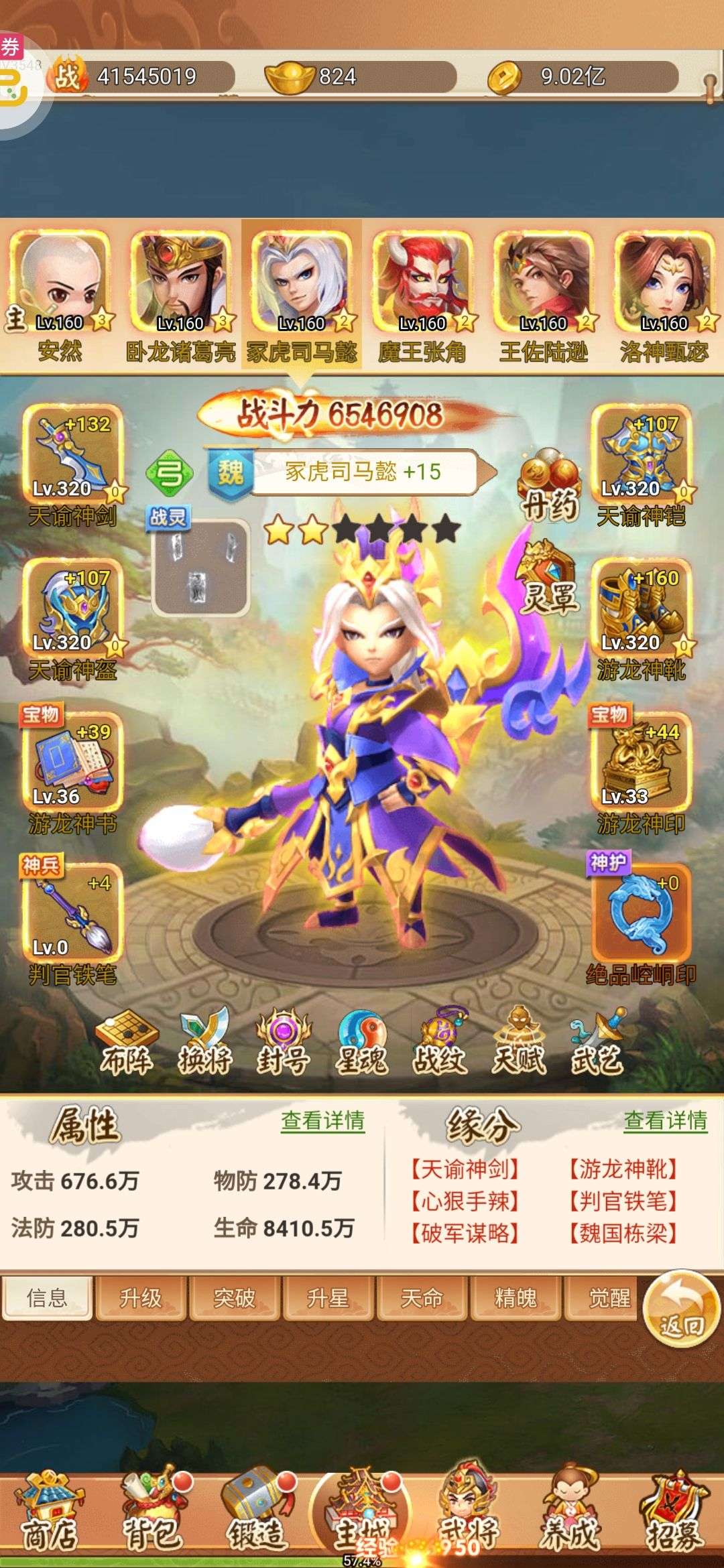
Task: Open the 天赋 talents
Action: pyautogui.click(x=518, y=1043)
